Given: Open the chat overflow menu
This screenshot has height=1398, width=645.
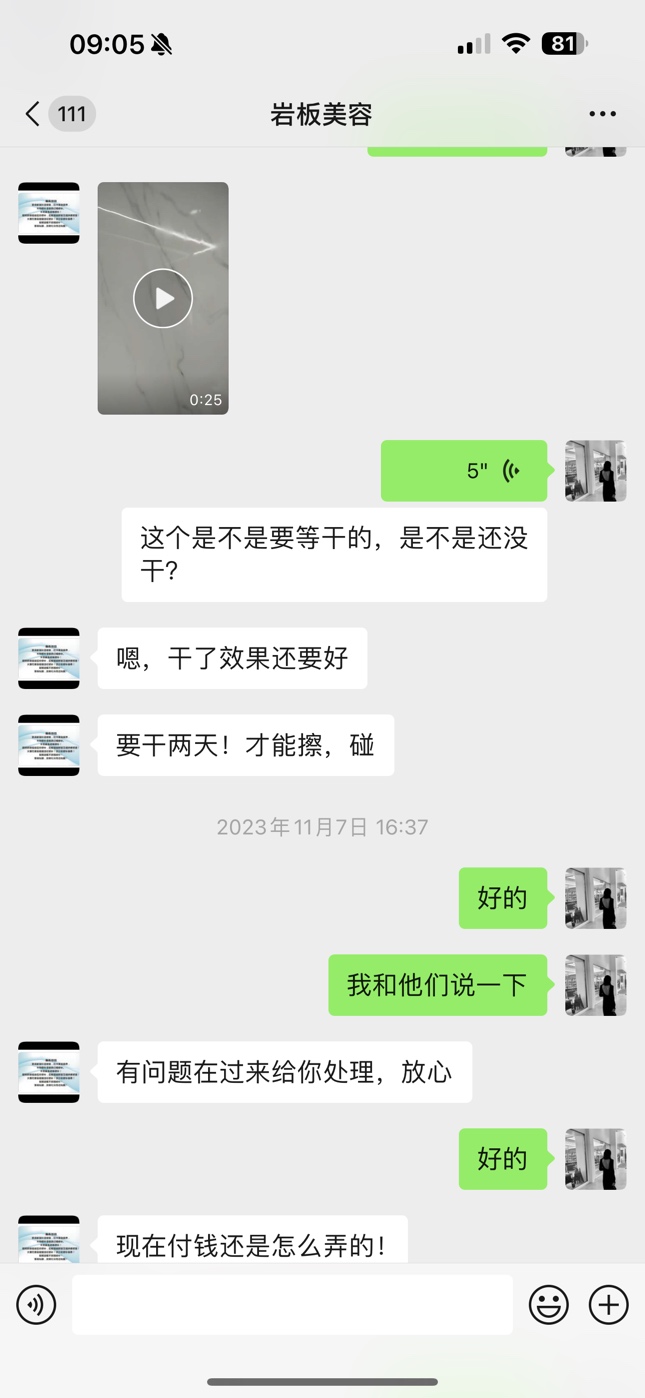Looking at the screenshot, I should [x=602, y=114].
